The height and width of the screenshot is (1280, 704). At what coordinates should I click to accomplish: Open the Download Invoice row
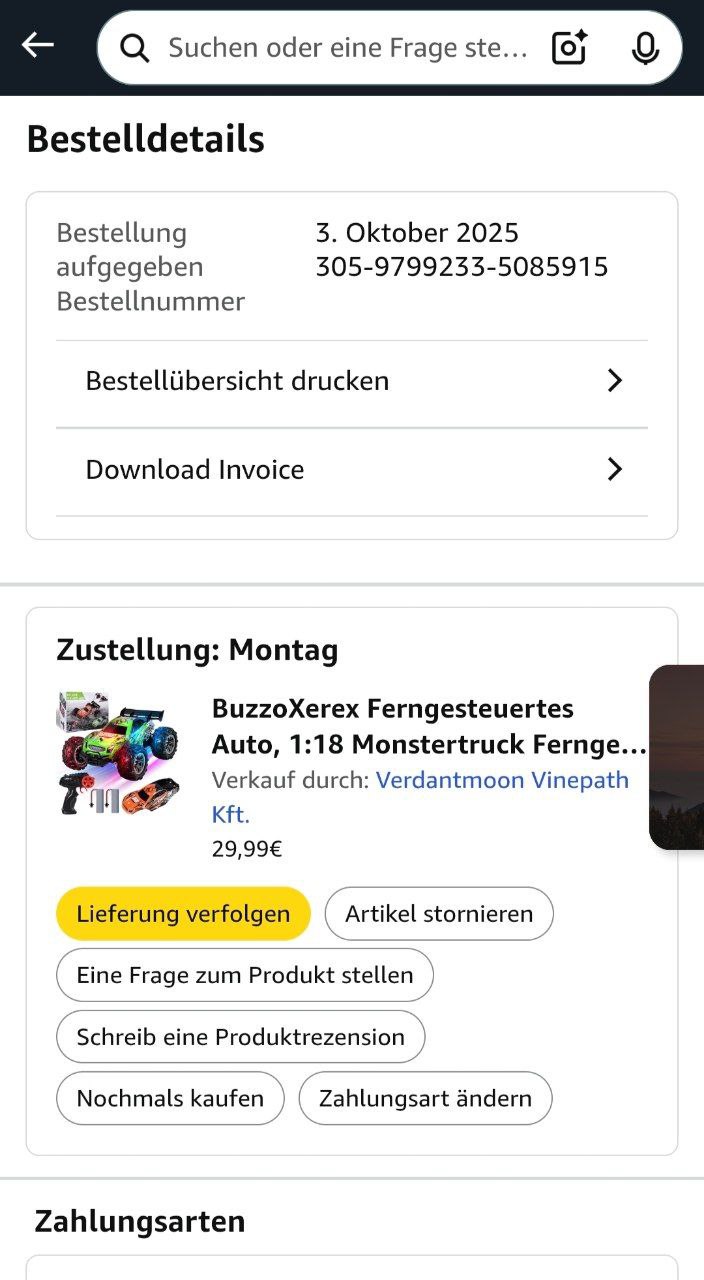pyautogui.click(x=352, y=470)
